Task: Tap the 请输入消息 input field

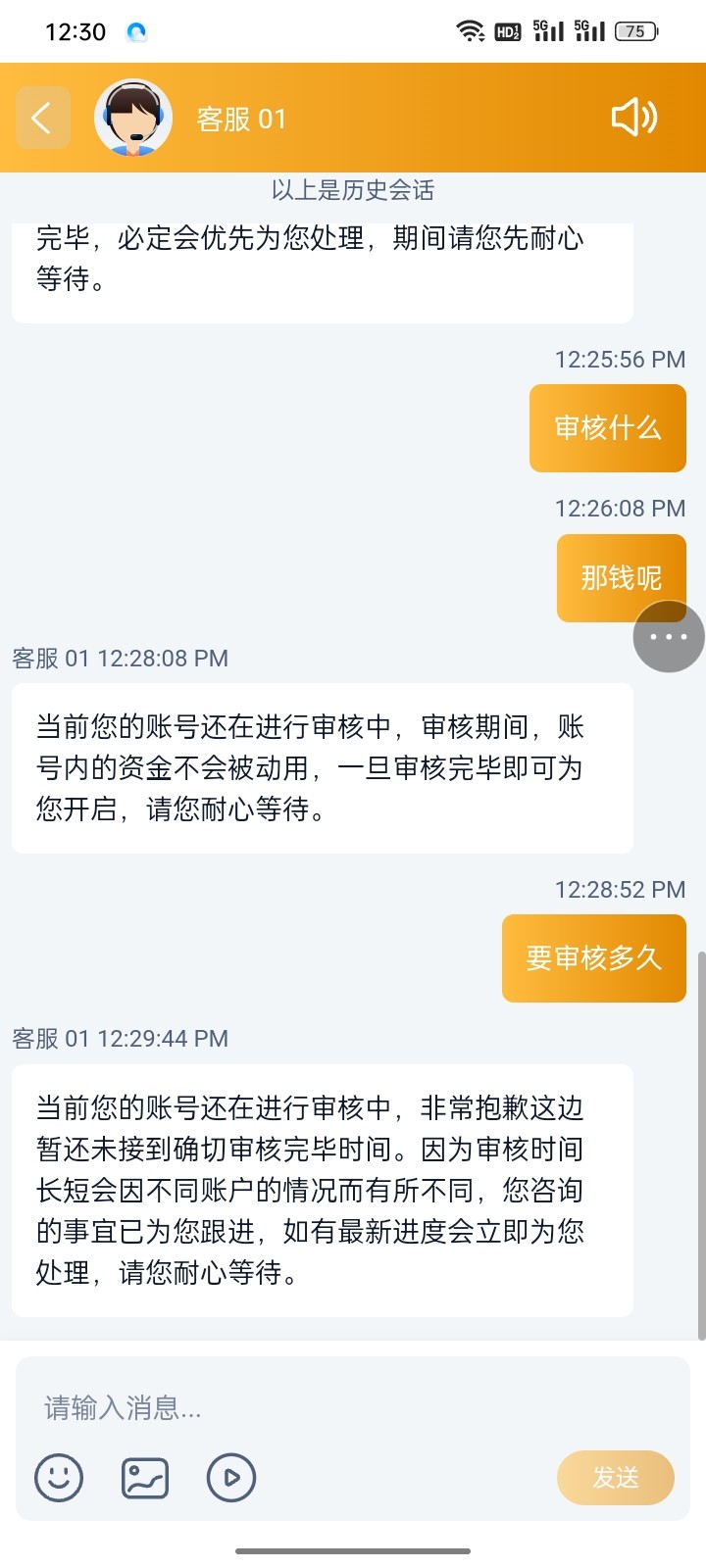Action: click(x=294, y=1409)
